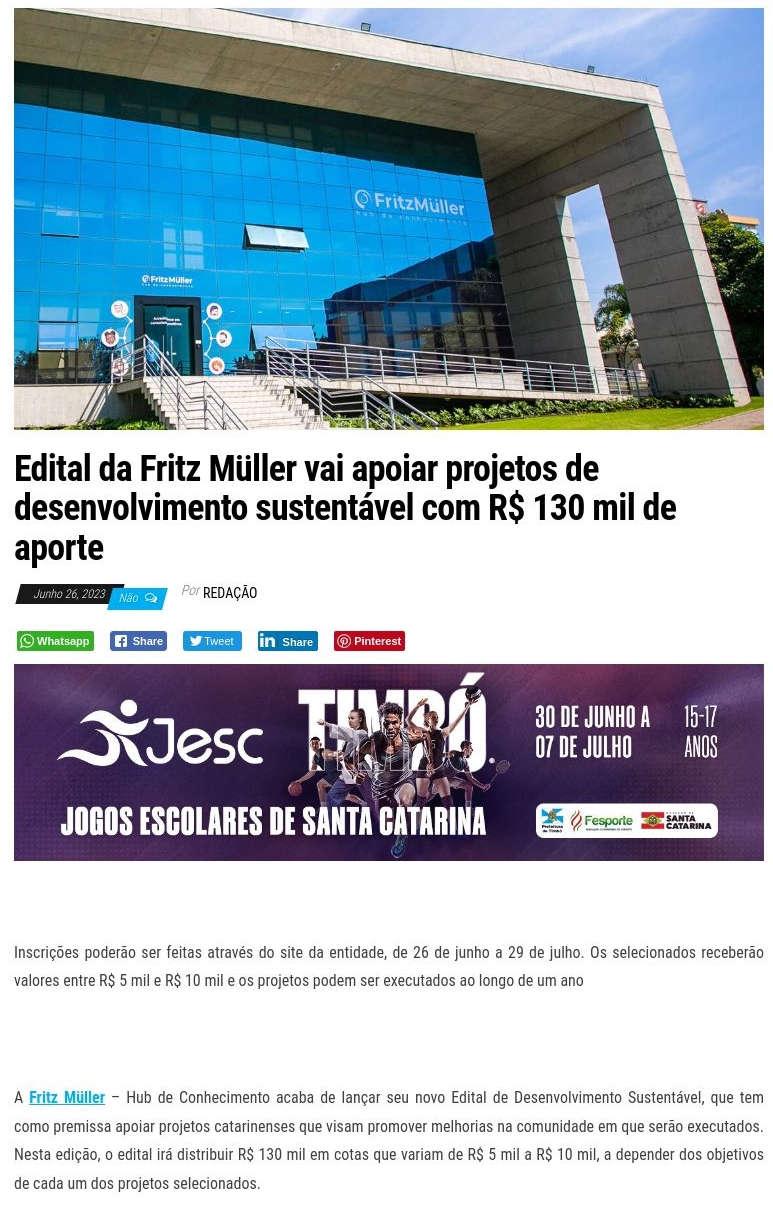Open the JESC Timbó banner ad
This screenshot has width=773, height=1216.
pos(388,762)
